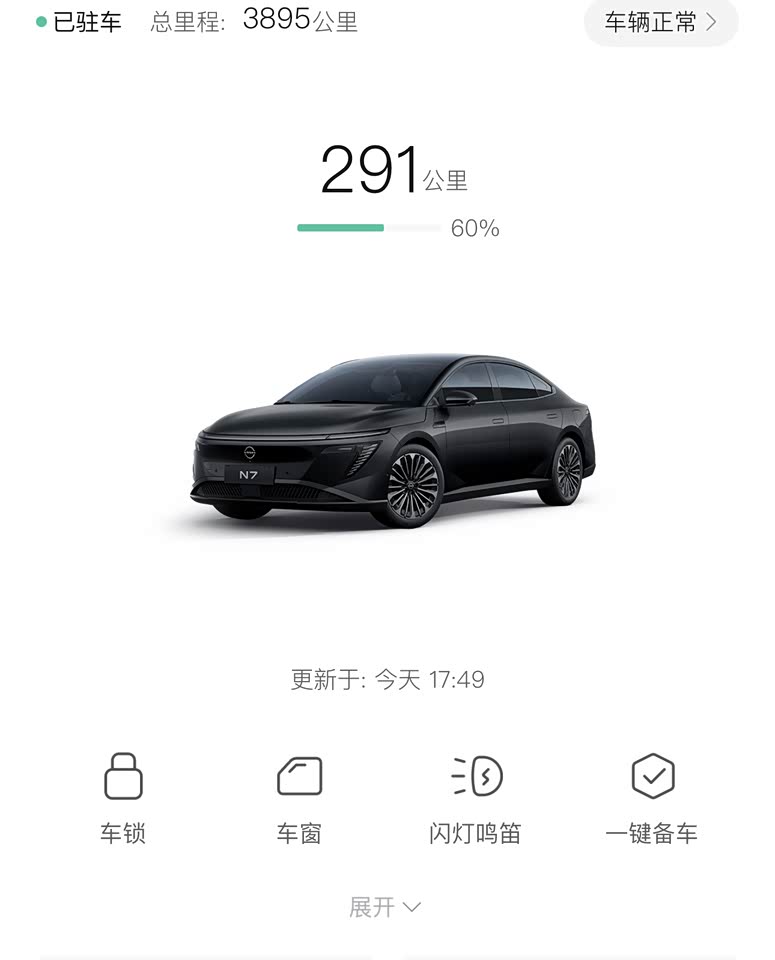Expand more controls with 展开
This screenshot has width=775, height=960.
pos(385,907)
